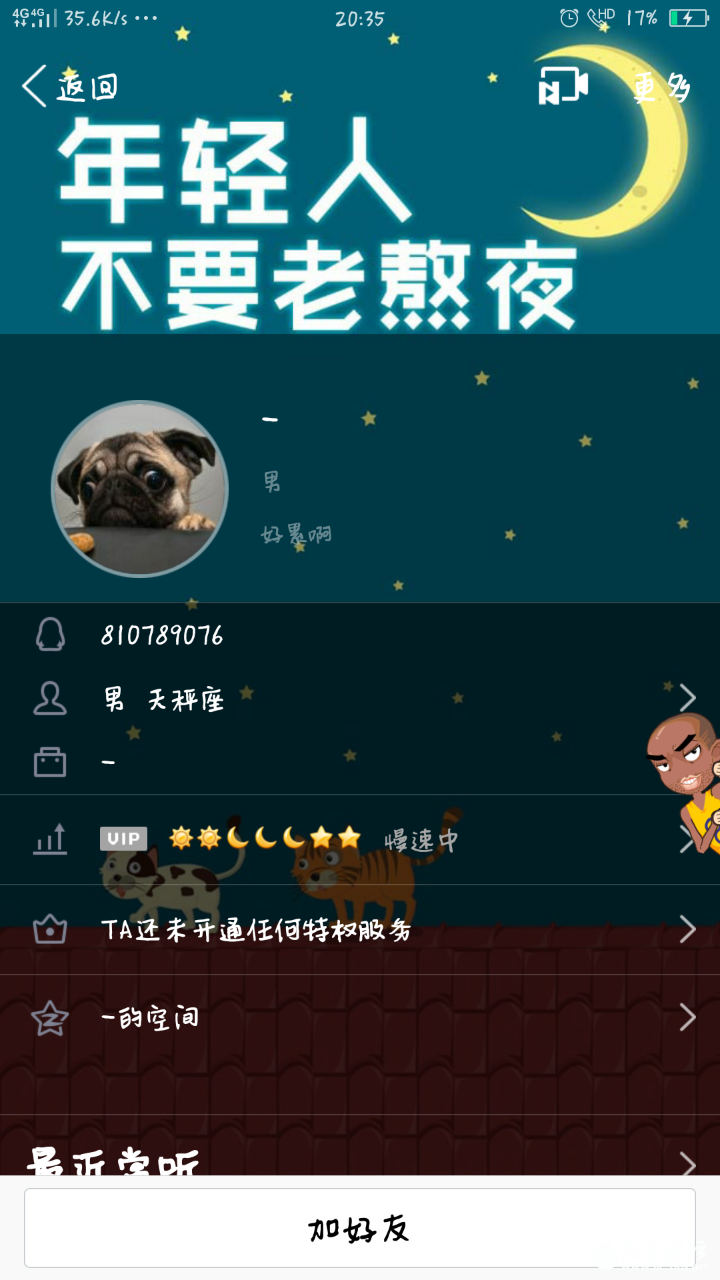Open the 更多 options menu
Screen dimensions: 720x1280
coord(661,88)
